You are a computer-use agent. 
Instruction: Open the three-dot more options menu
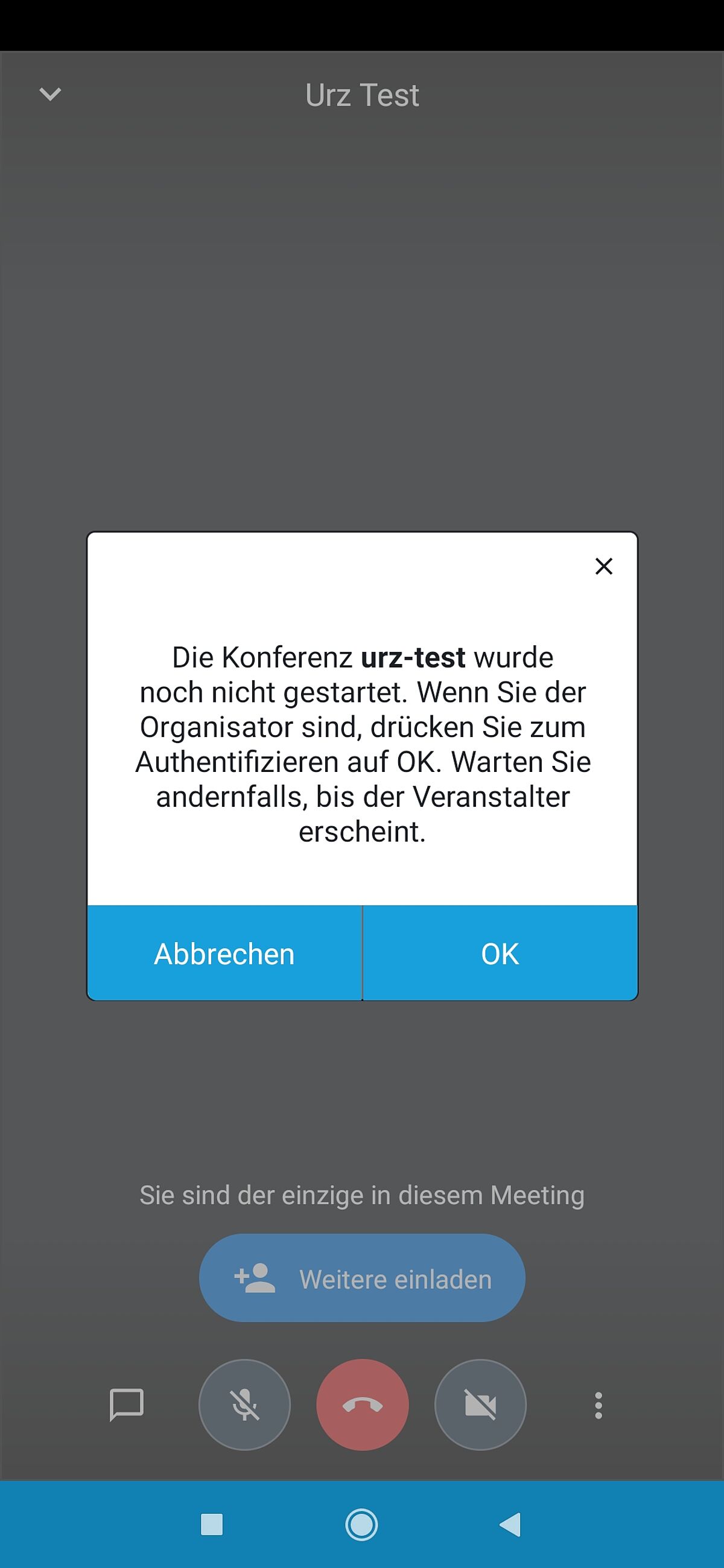click(598, 1405)
